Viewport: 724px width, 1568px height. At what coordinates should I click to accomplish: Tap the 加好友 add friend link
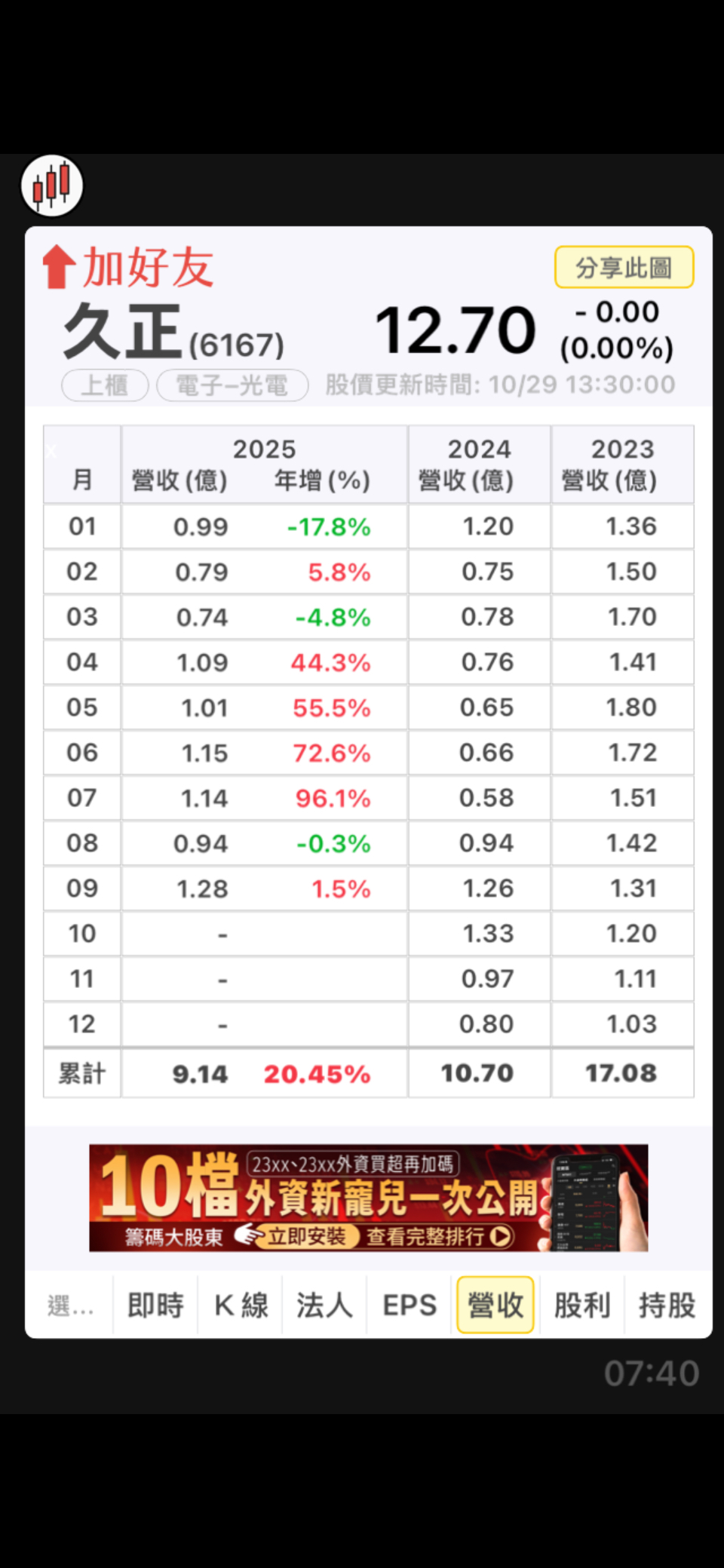click(128, 267)
